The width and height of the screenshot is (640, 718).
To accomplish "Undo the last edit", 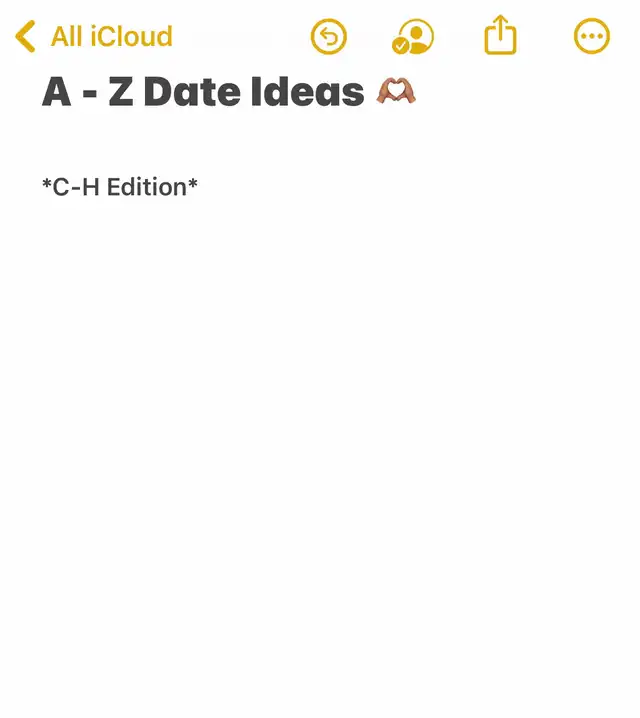I will click(328, 37).
